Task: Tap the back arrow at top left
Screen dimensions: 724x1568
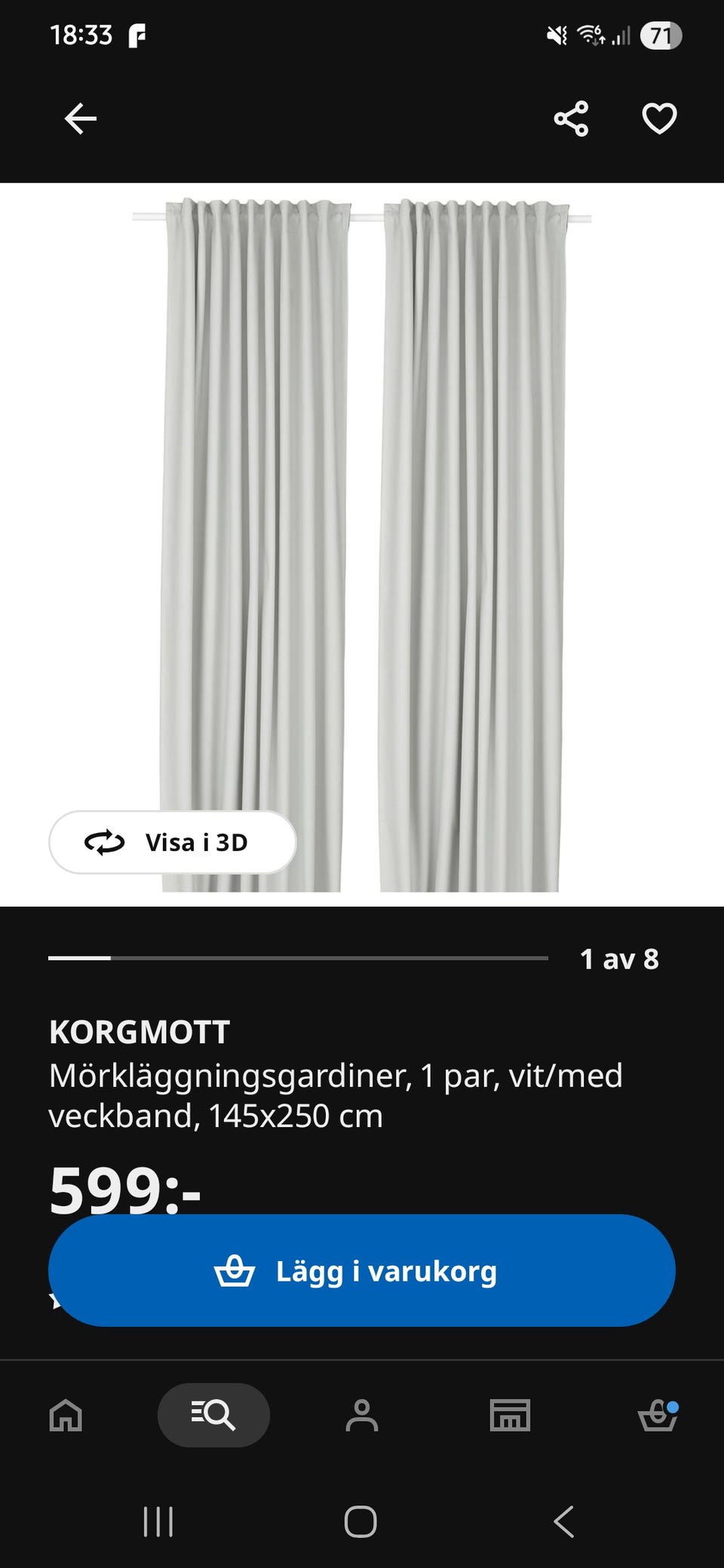Action: pyautogui.click(x=78, y=117)
